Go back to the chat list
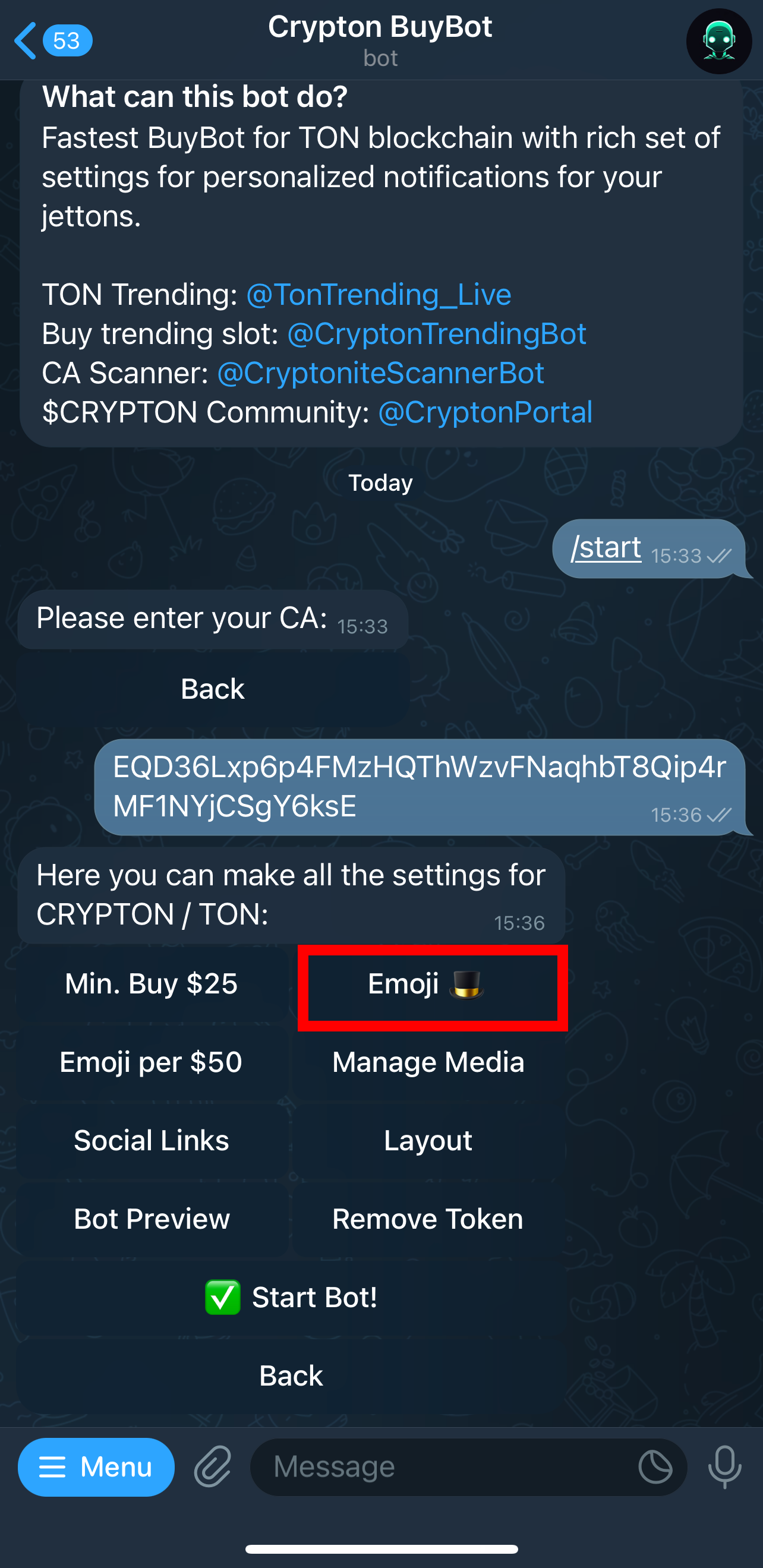 pyautogui.click(x=52, y=40)
